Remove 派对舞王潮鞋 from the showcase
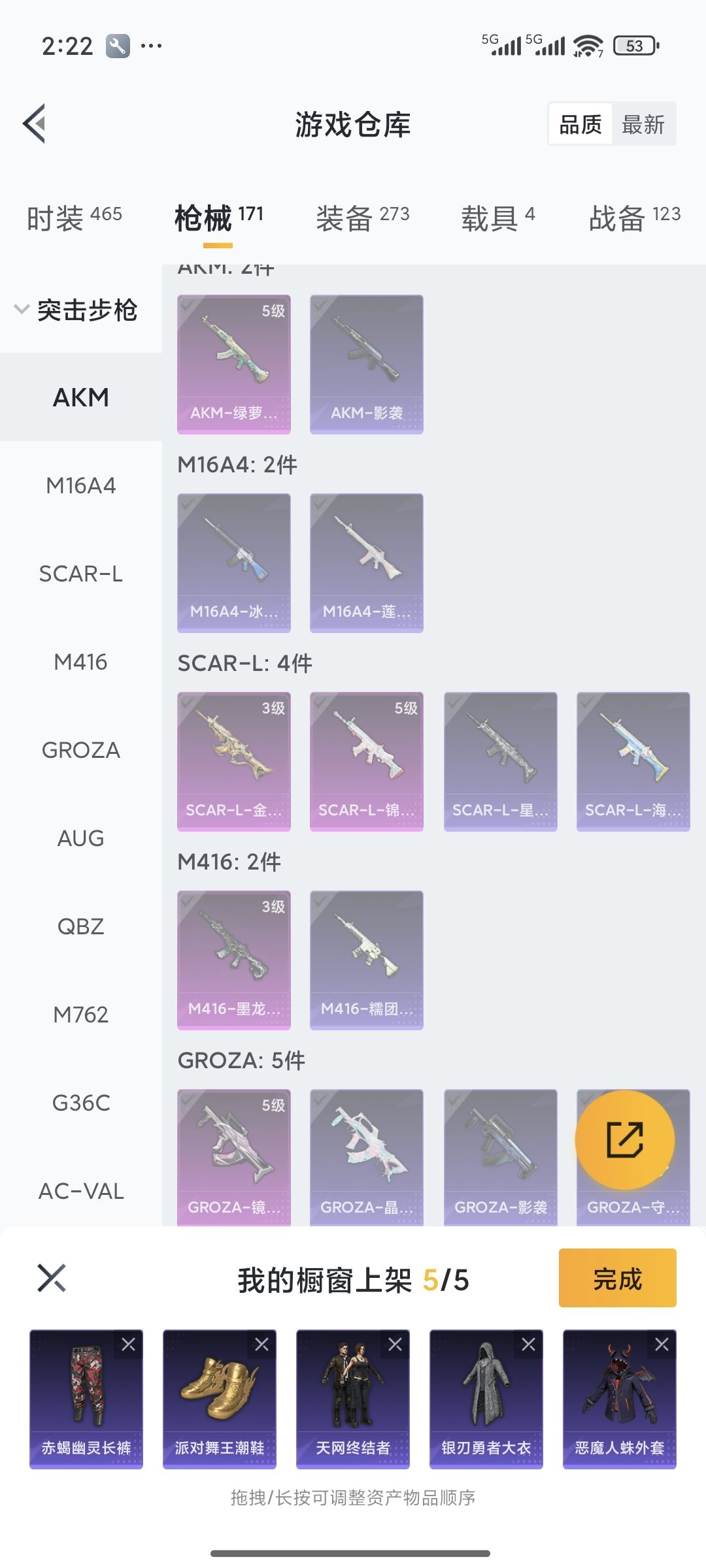The width and height of the screenshot is (706, 1568). [262, 1344]
